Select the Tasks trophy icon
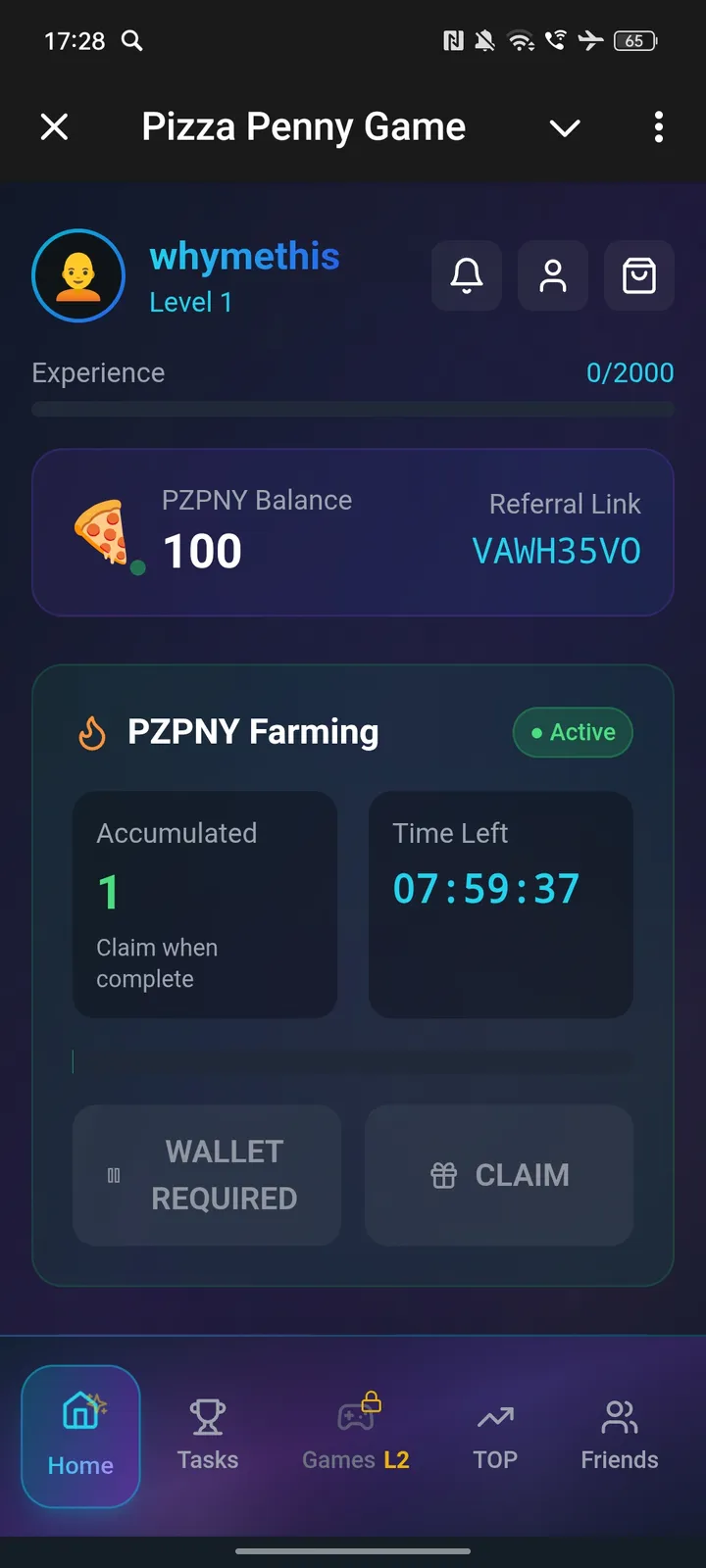This screenshot has height=1568, width=706. click(207, 1416)
